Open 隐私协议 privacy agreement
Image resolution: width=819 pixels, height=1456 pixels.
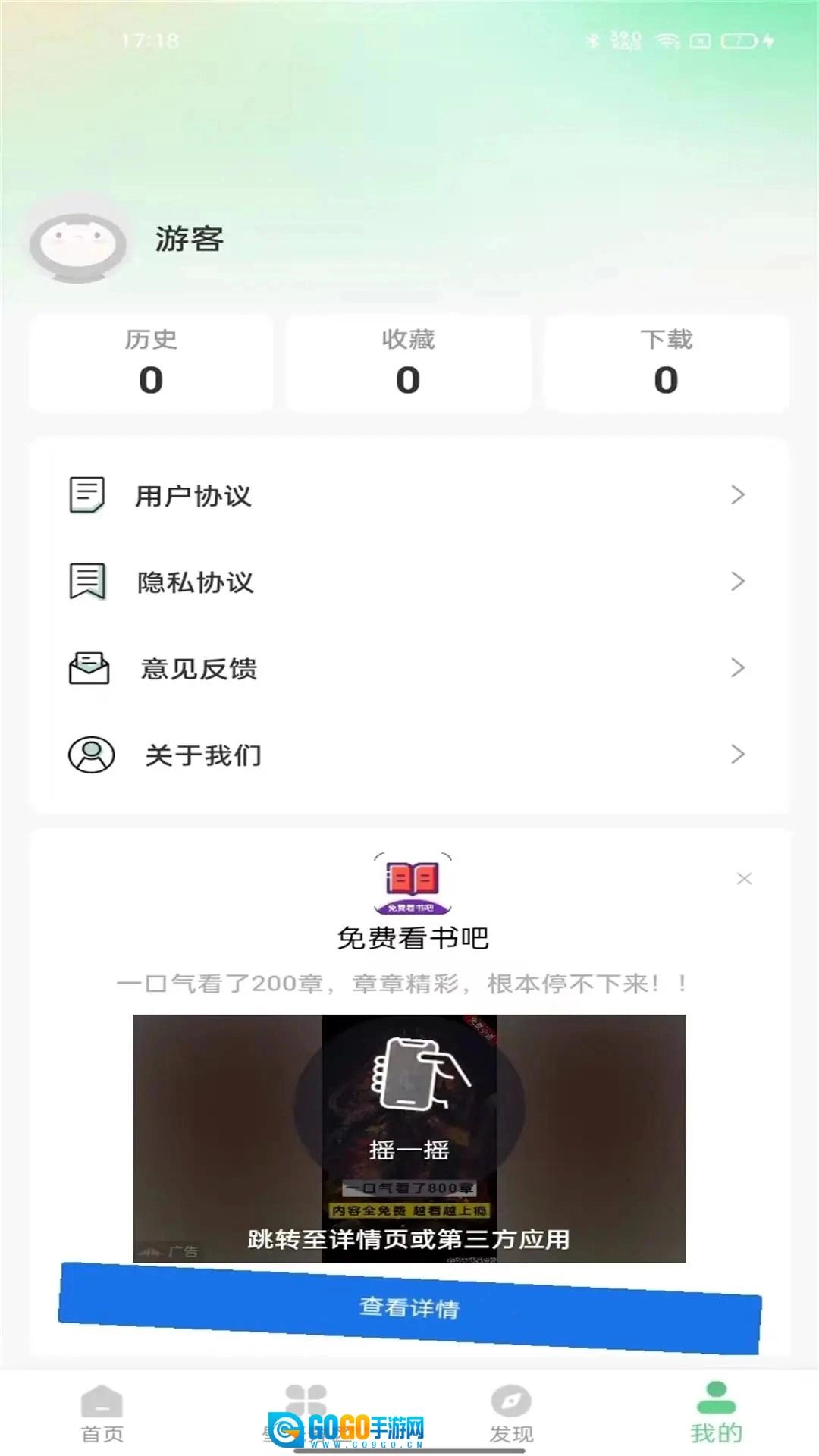408,582
